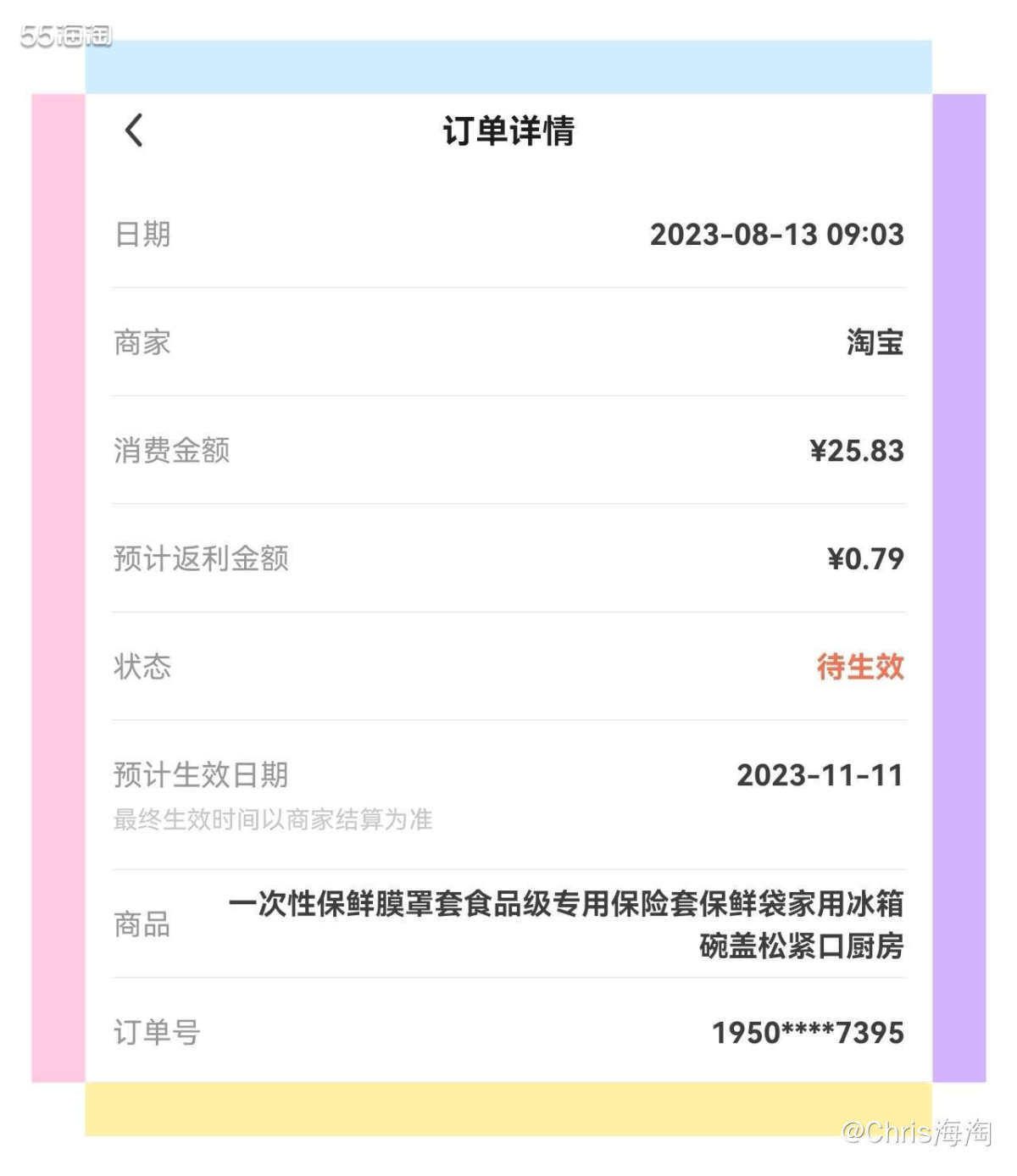
Task: Select the consumption amount ¥25.83
Action: tap(858, 451)
